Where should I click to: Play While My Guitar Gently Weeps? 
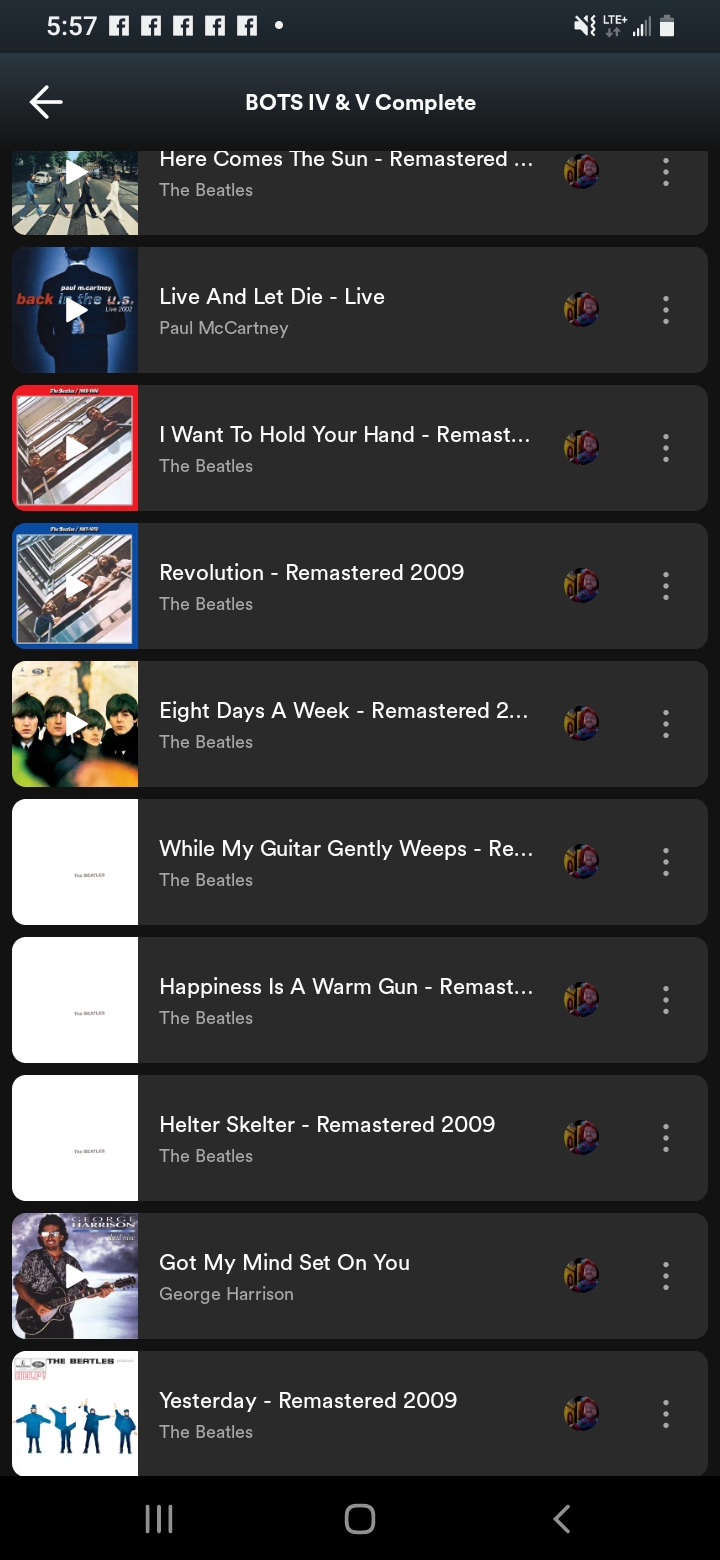pos(76,862)
